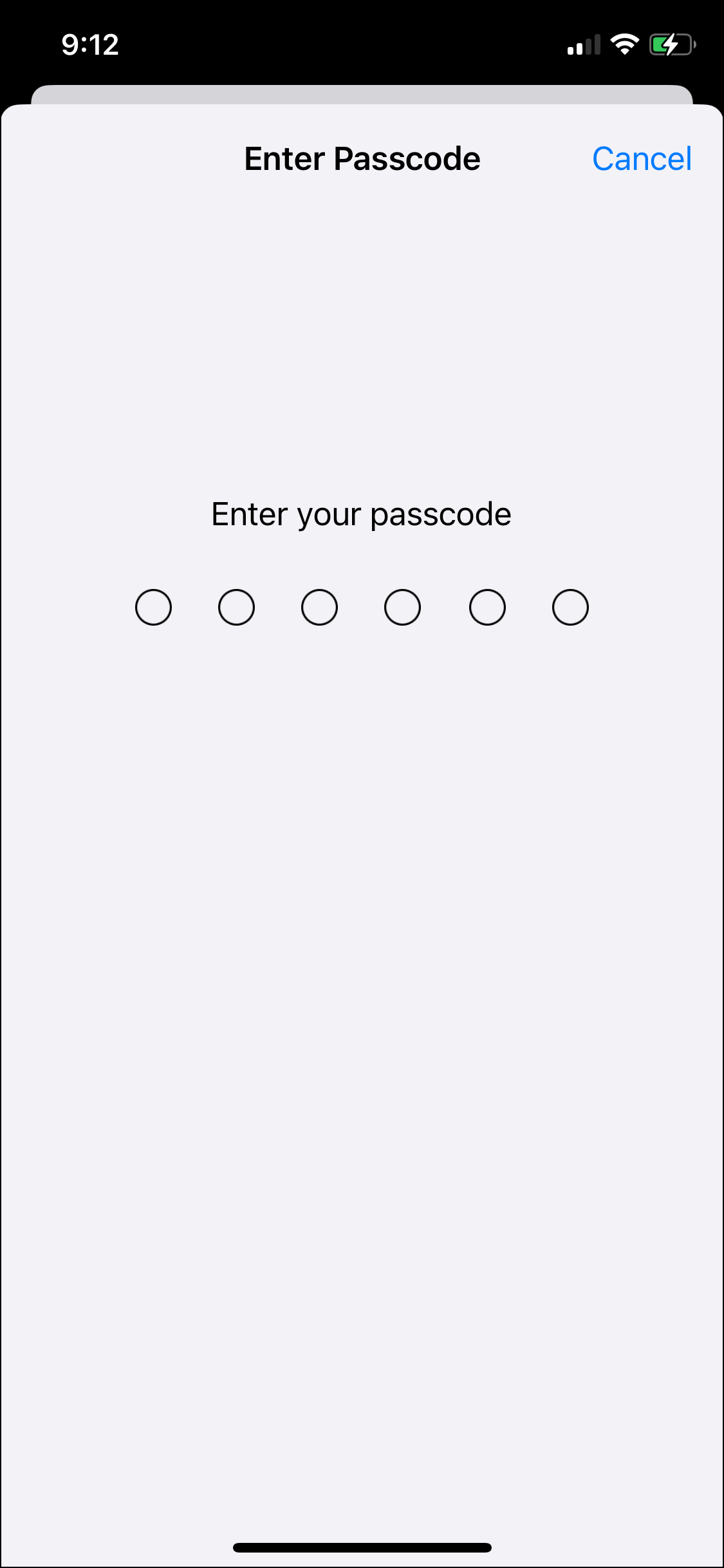This screenshot has height=1568, width=724.
Task: Tap the clock showing 9:12
Action: (x=90, y=44)
